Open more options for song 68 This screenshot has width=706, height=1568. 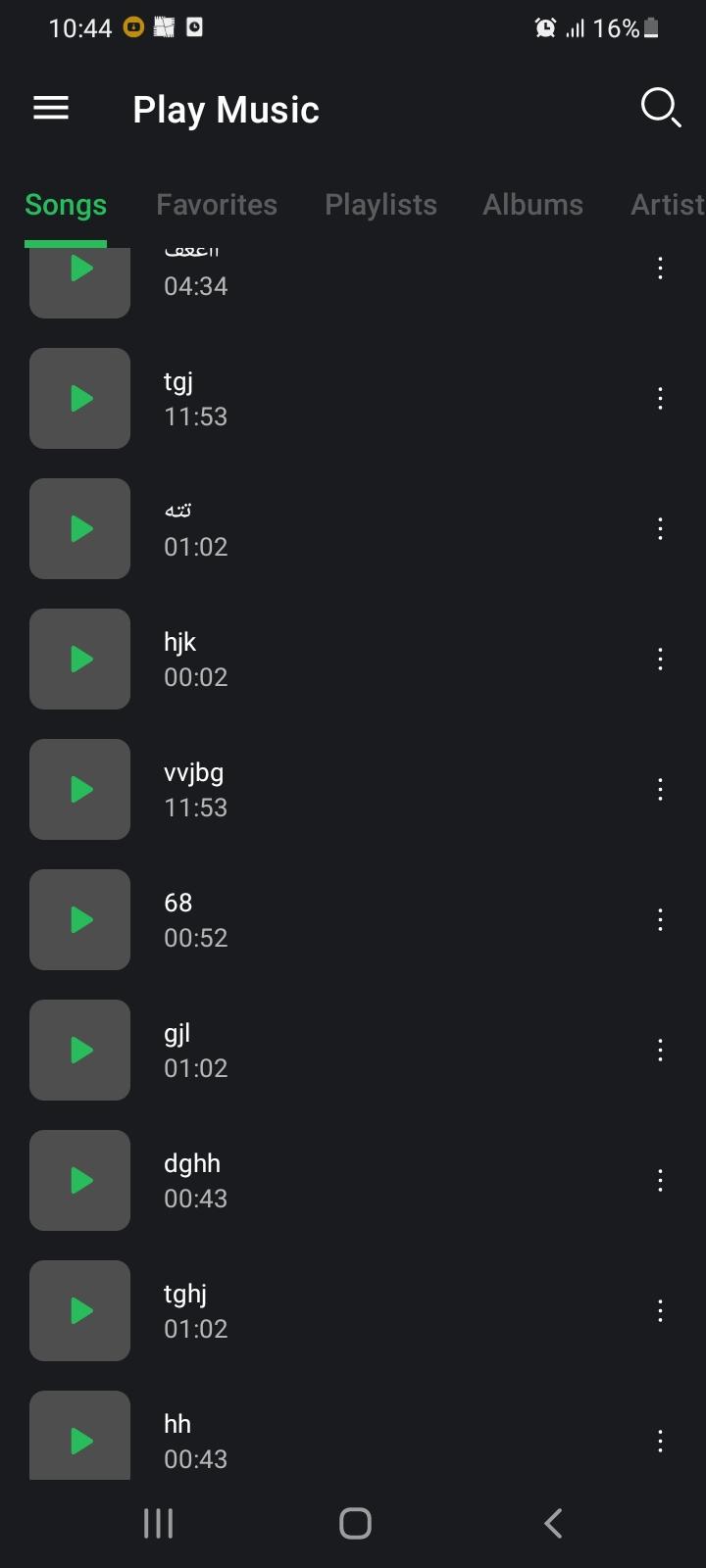point(660,919)
